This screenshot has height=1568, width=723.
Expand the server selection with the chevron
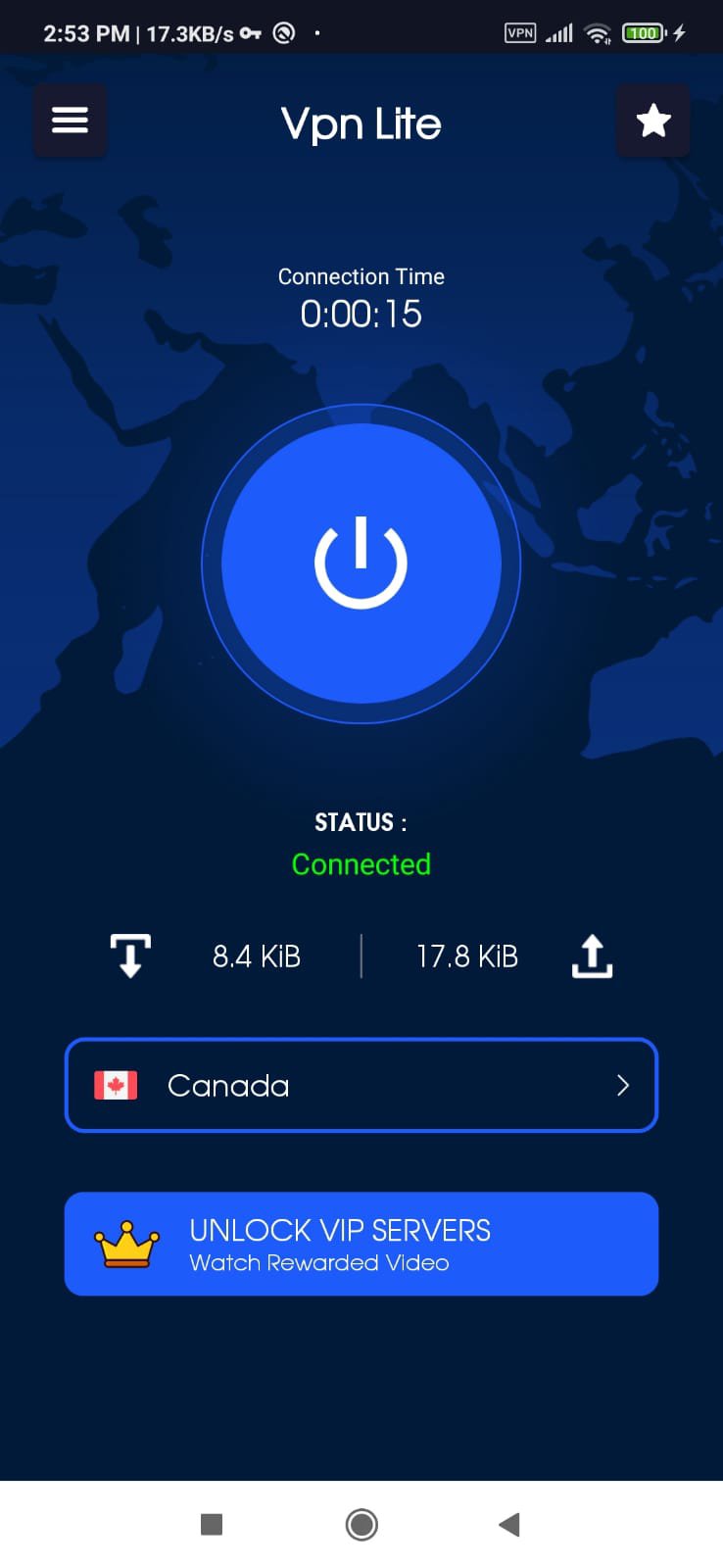click(x=622, y=1085)
